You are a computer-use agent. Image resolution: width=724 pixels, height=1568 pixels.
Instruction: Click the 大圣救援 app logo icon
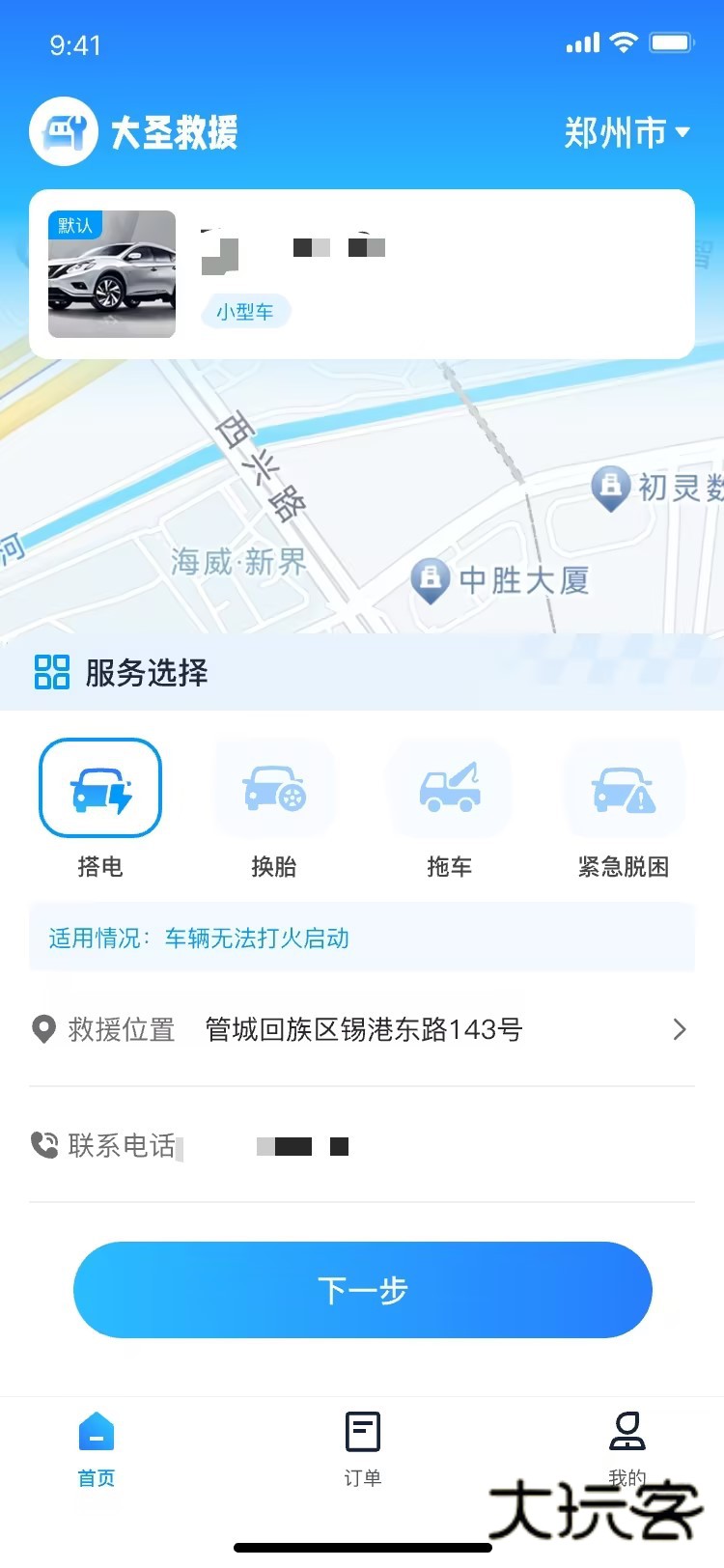[x=64, y=130]
